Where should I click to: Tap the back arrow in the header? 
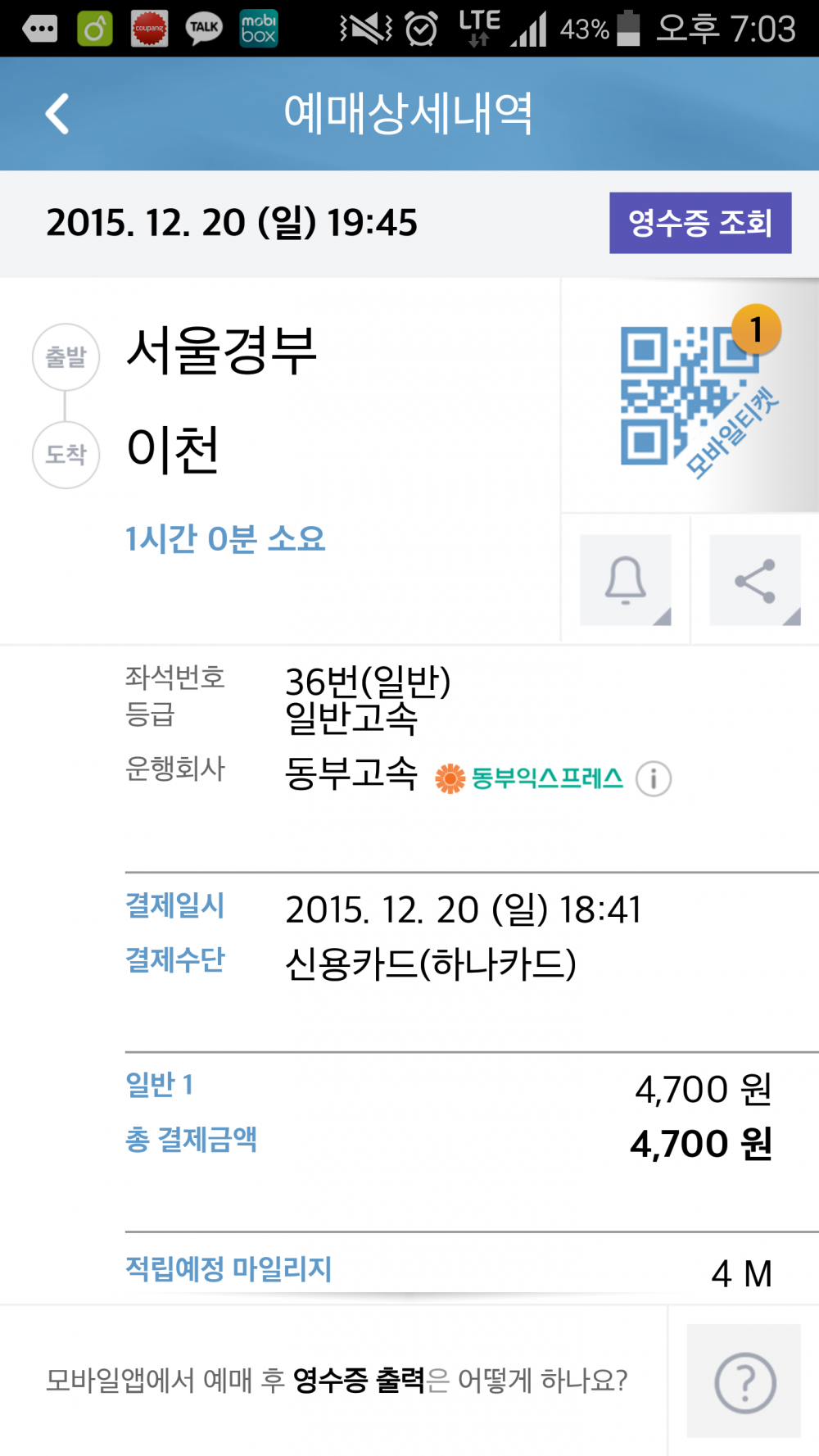56,112
